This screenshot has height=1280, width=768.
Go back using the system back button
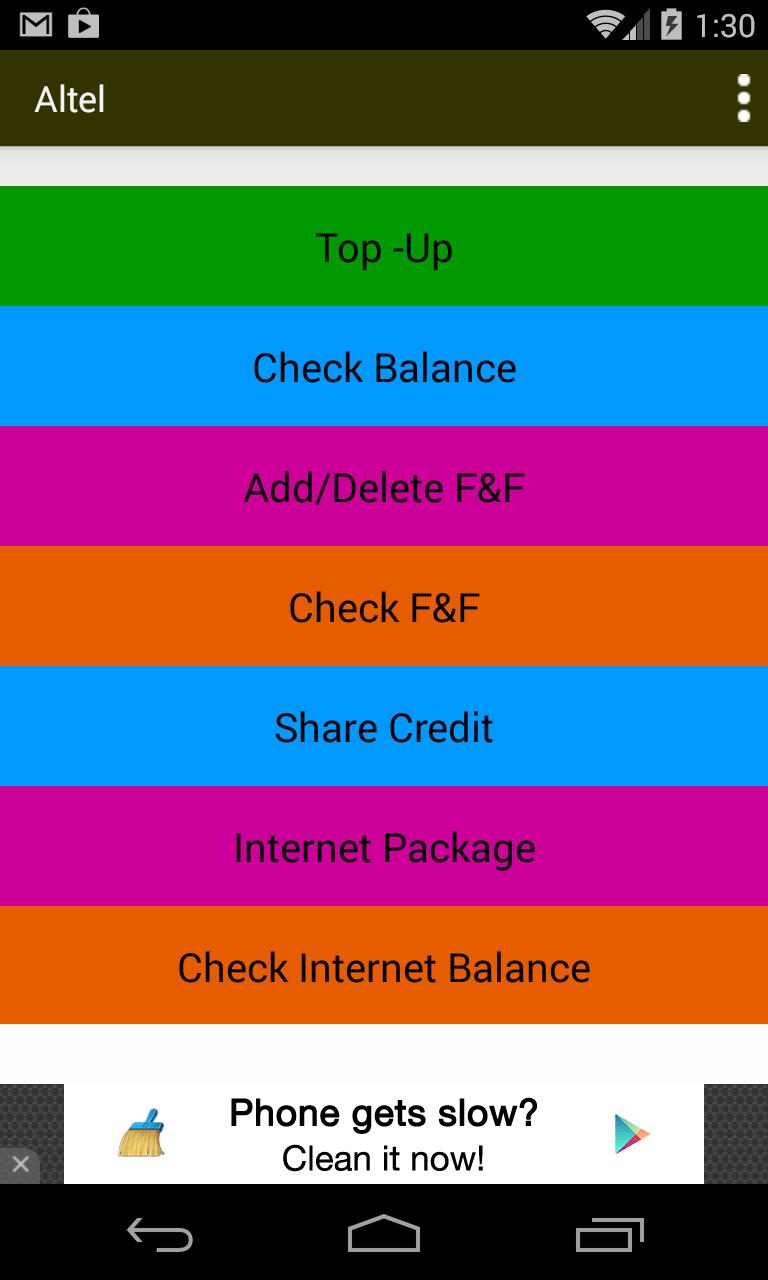(160, 1236)
